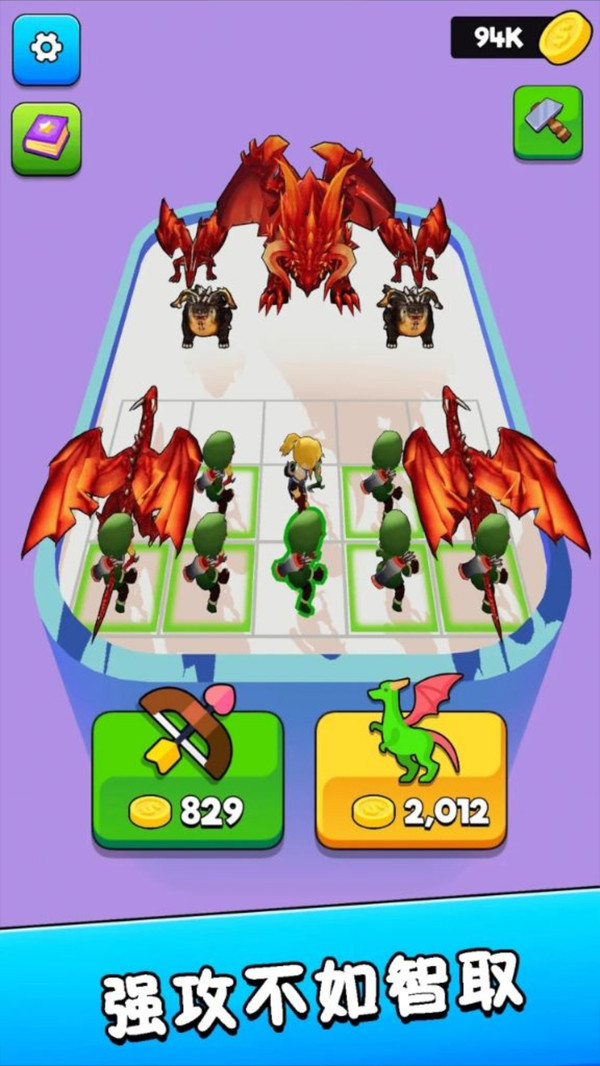Open the settings gear
600x1066 pixels.
46,49
